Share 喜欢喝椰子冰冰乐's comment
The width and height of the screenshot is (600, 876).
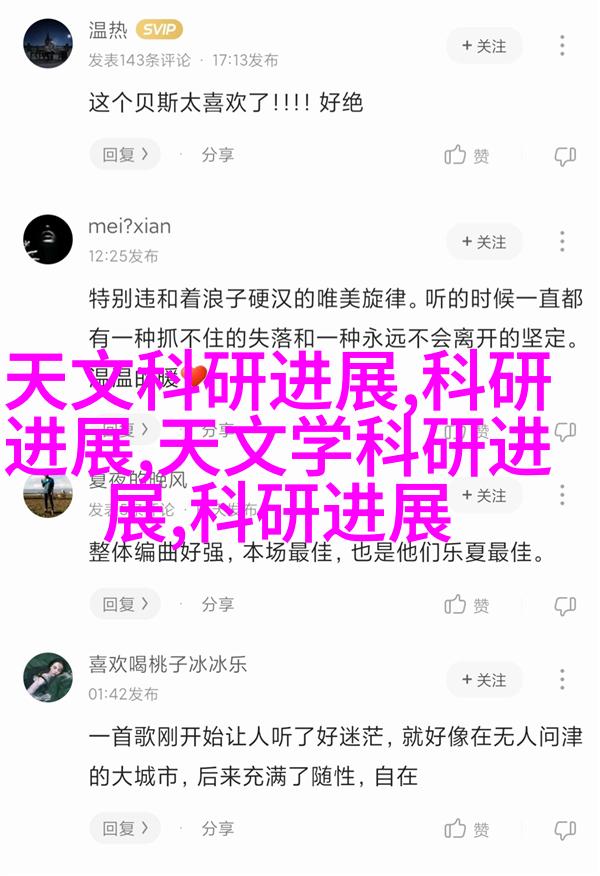pyautogui.click(x=217, y=829)
